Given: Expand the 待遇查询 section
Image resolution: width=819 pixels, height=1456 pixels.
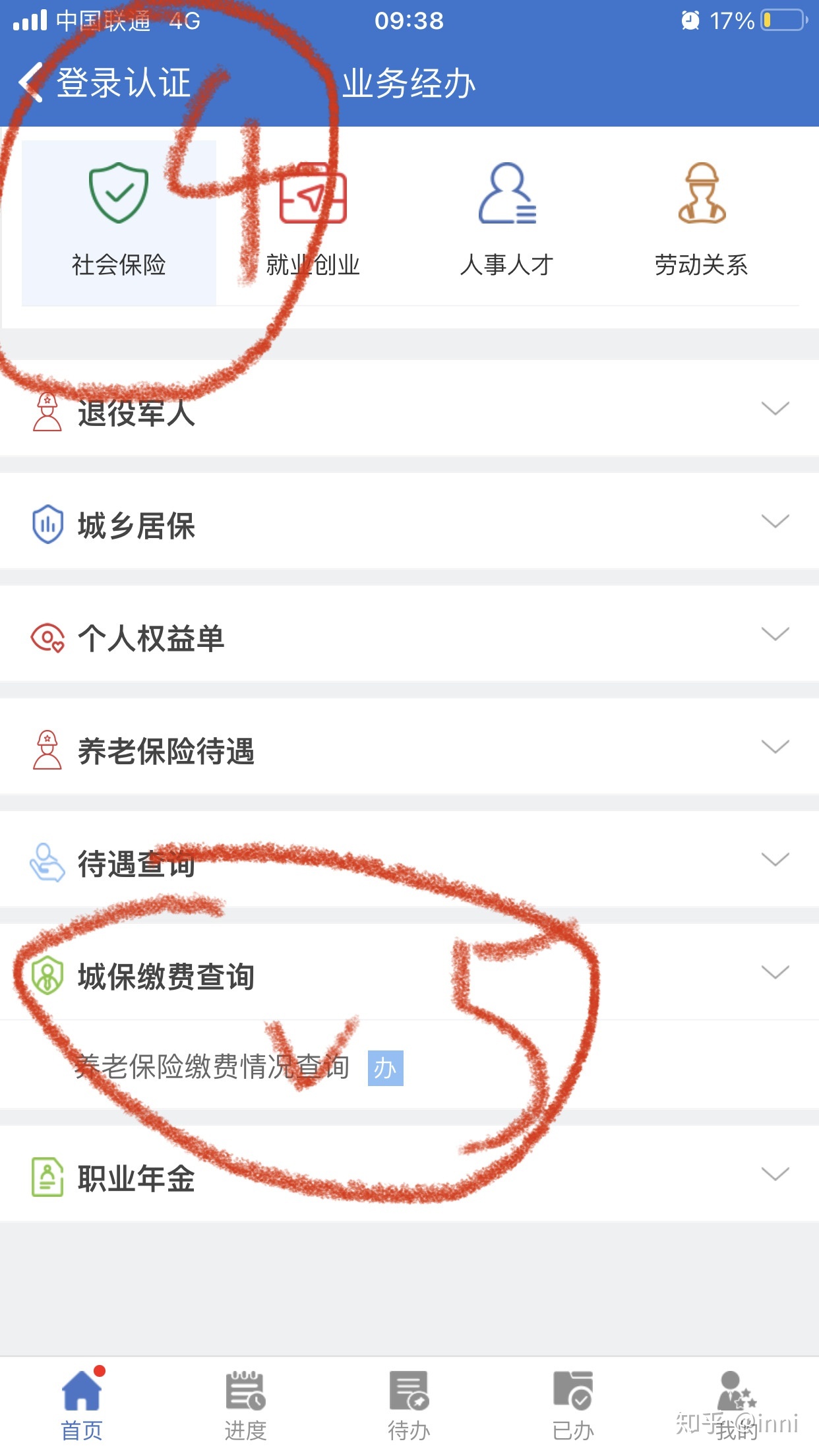Looking at the screenshot, I should click(409, 861).
